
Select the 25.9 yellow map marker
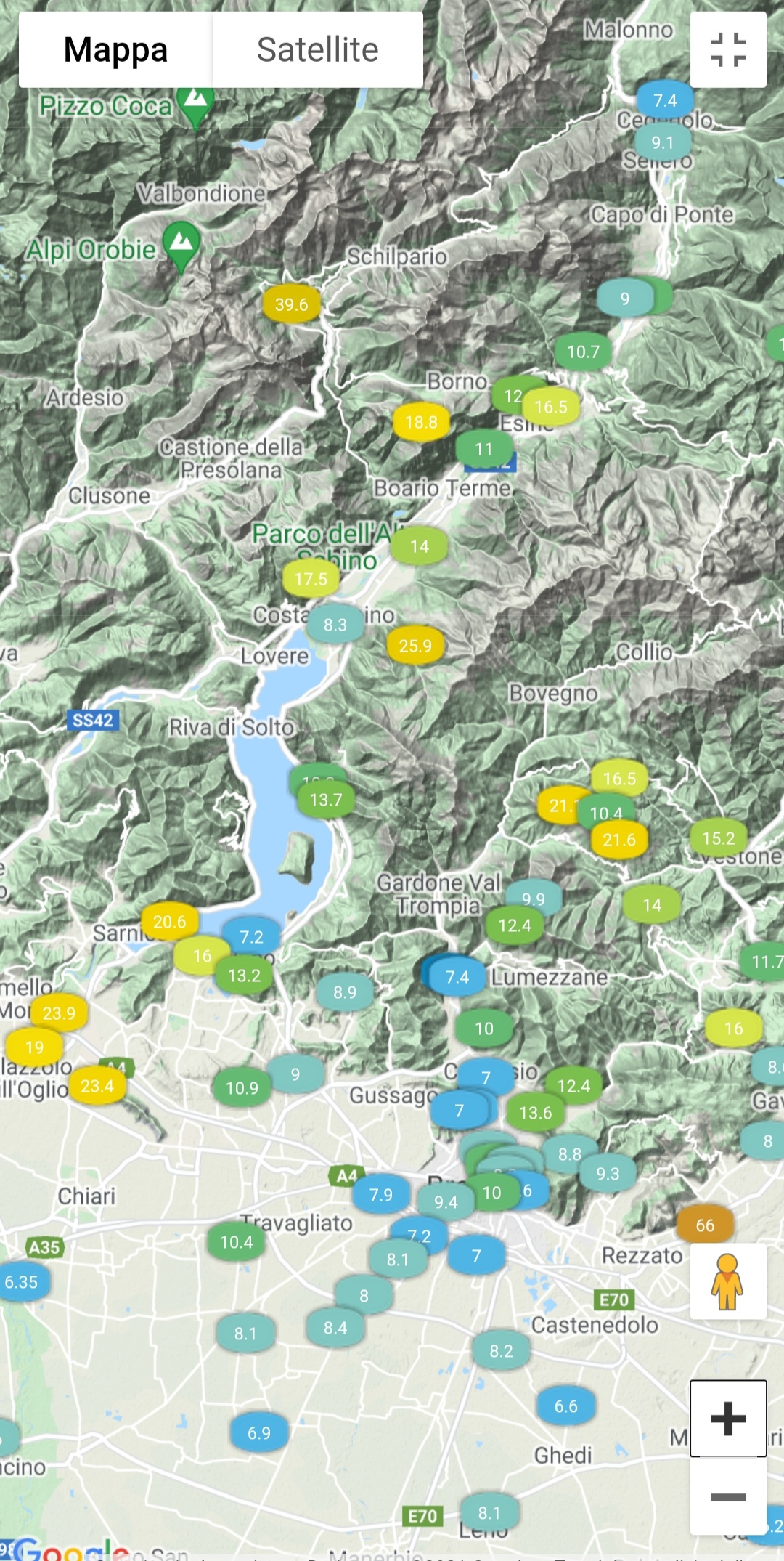coord(415,646)
